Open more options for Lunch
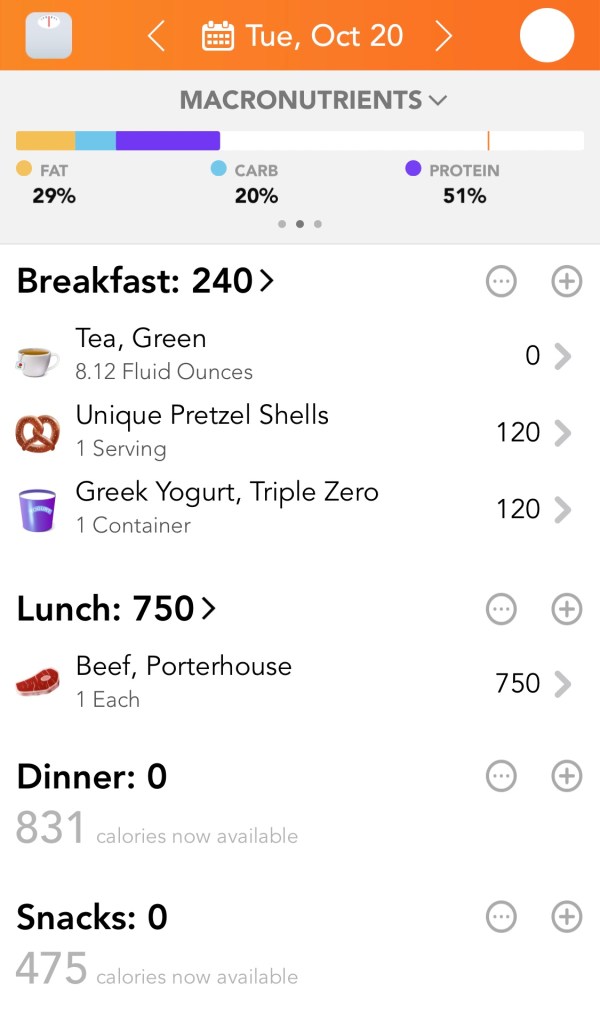600x1023 pixels. click(x=501, y=608)
